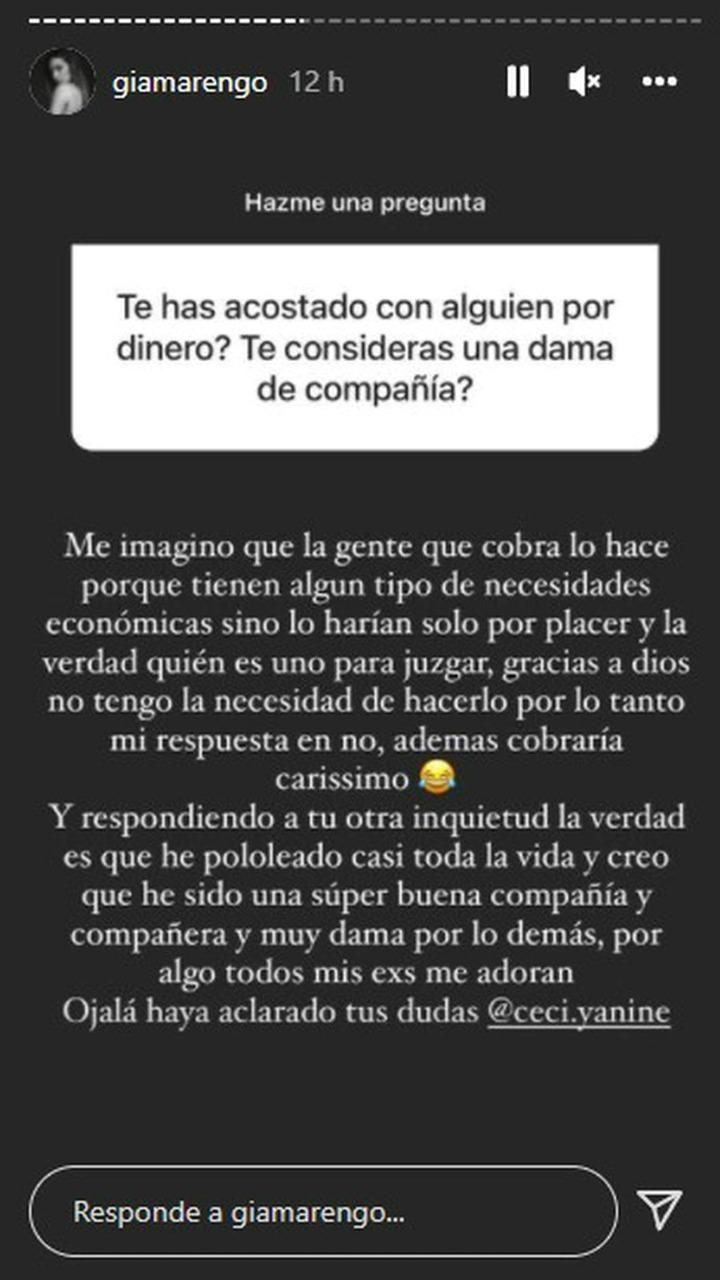This screenshot has height=1280, width=720.
Task: Tap the 'Hazme una pregunta' heading
Action: point(364,204)
